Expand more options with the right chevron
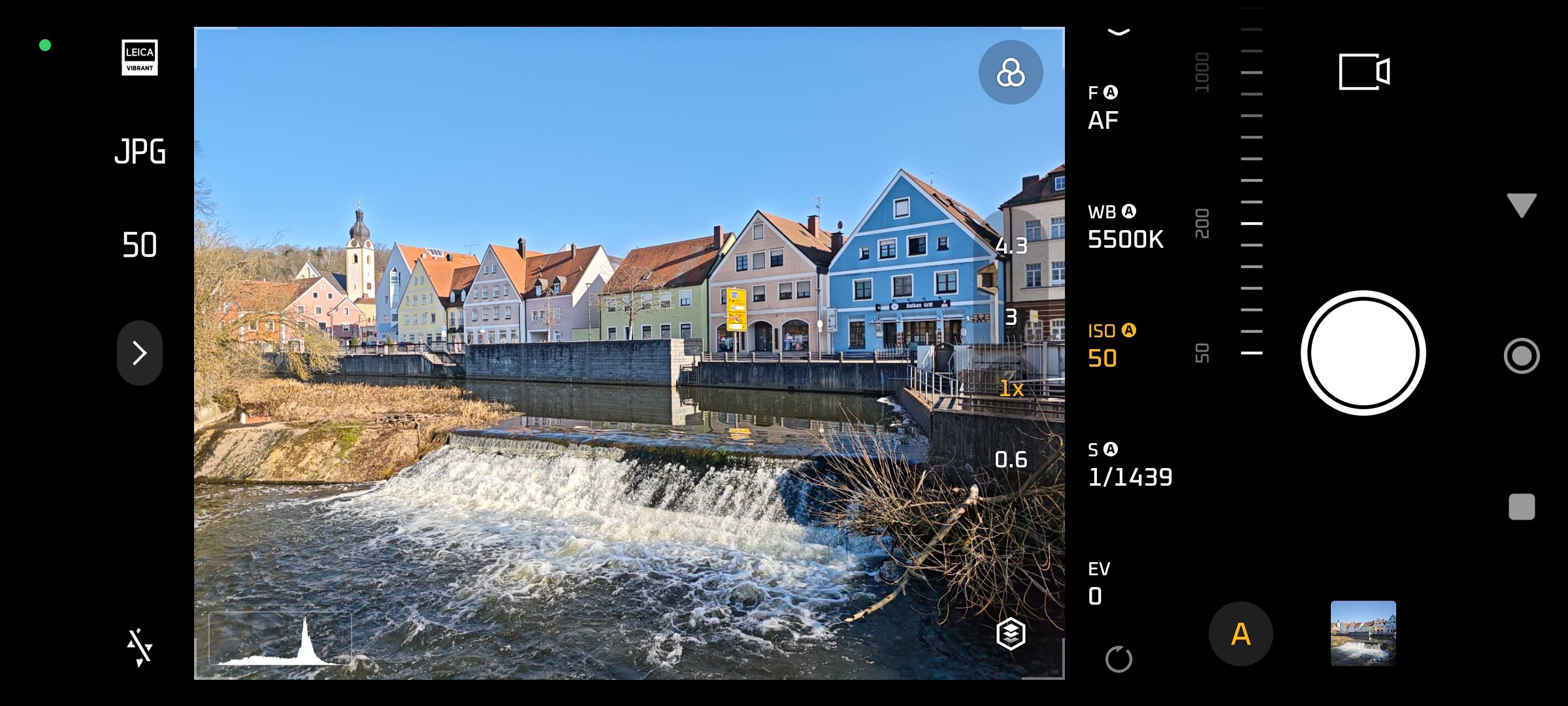 pyautogui.click(x=139, y=353)
